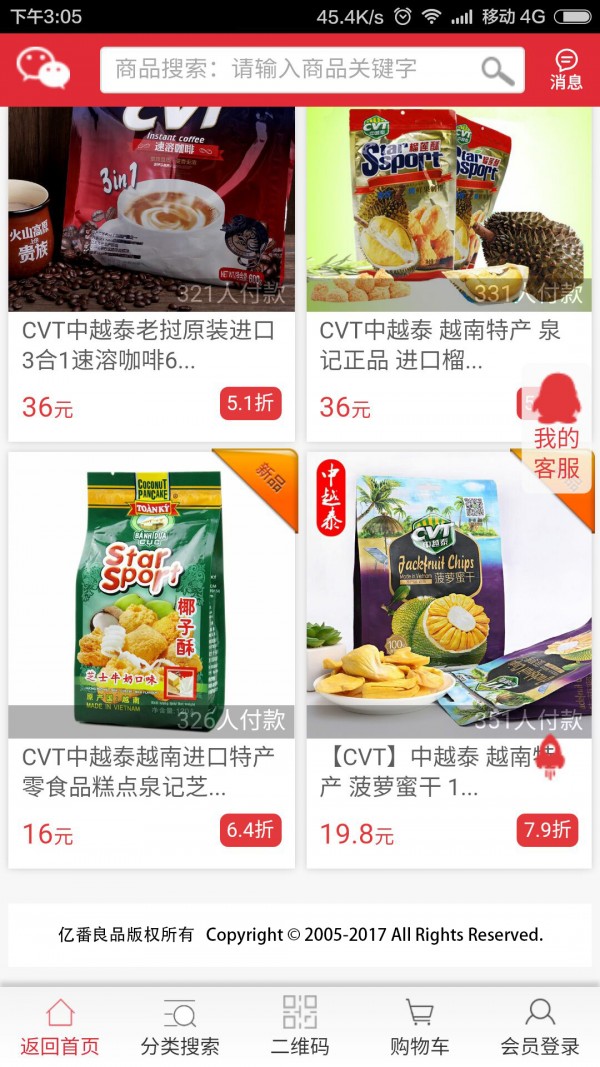
Task: Open 消息 messages
Action: 566,69
